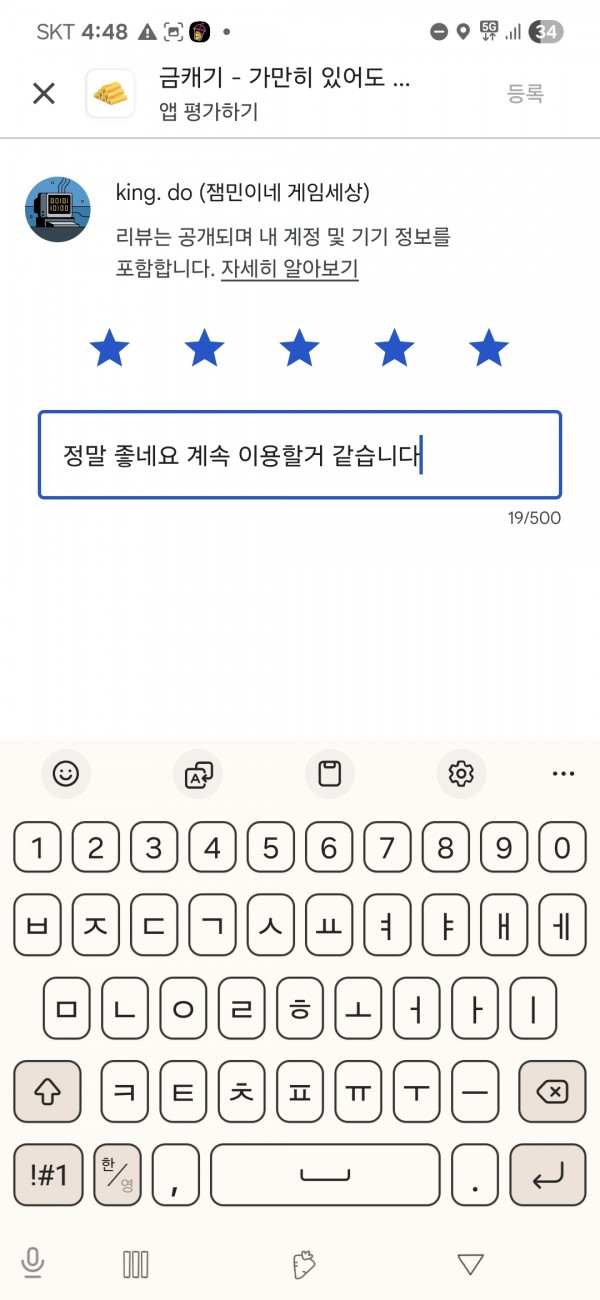Open the keyboard emoji picker
Image resolution: width=600 pixels, height=1300 pixels.
point(66,773)
